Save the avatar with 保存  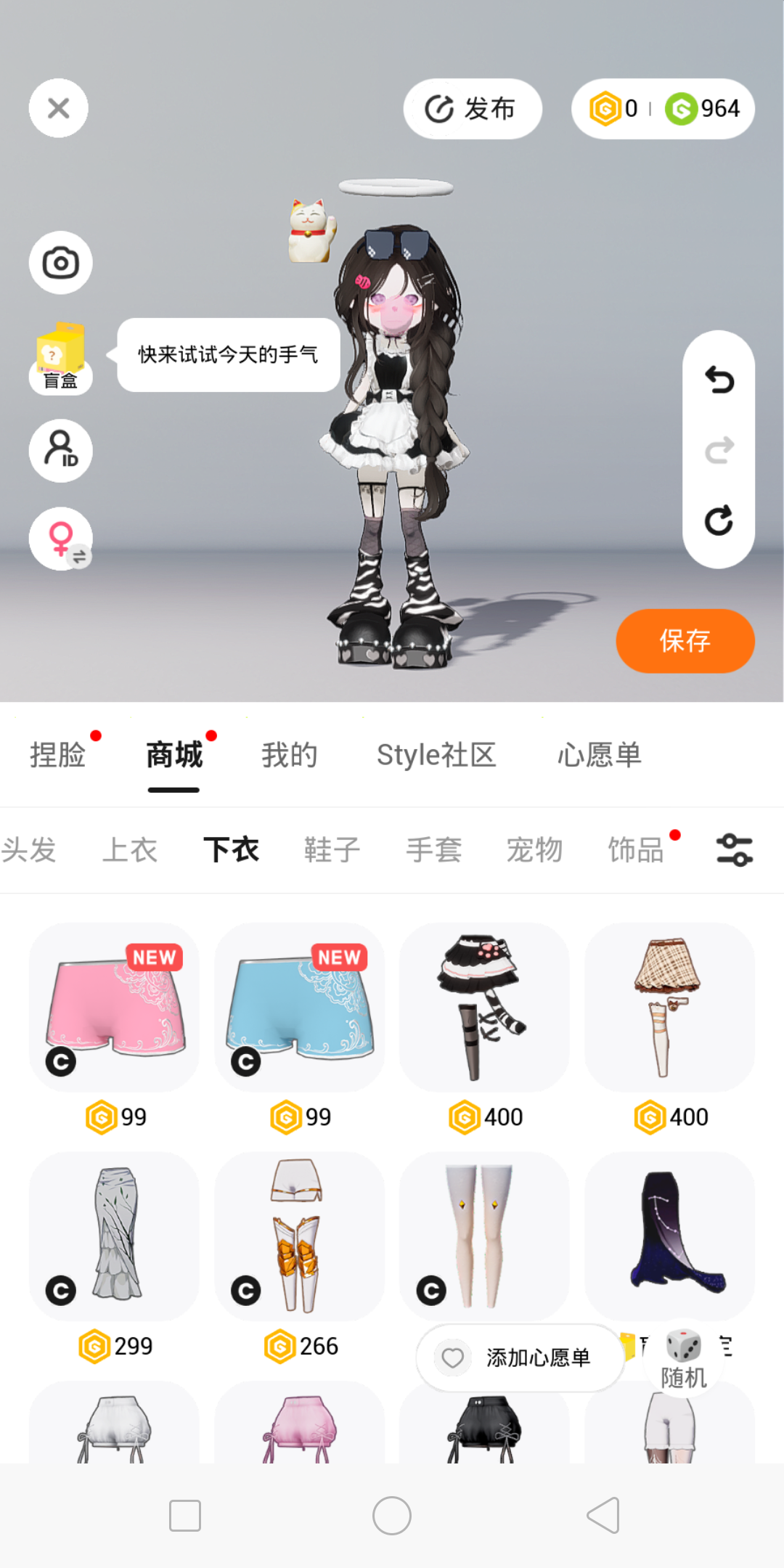pos(685,641)
